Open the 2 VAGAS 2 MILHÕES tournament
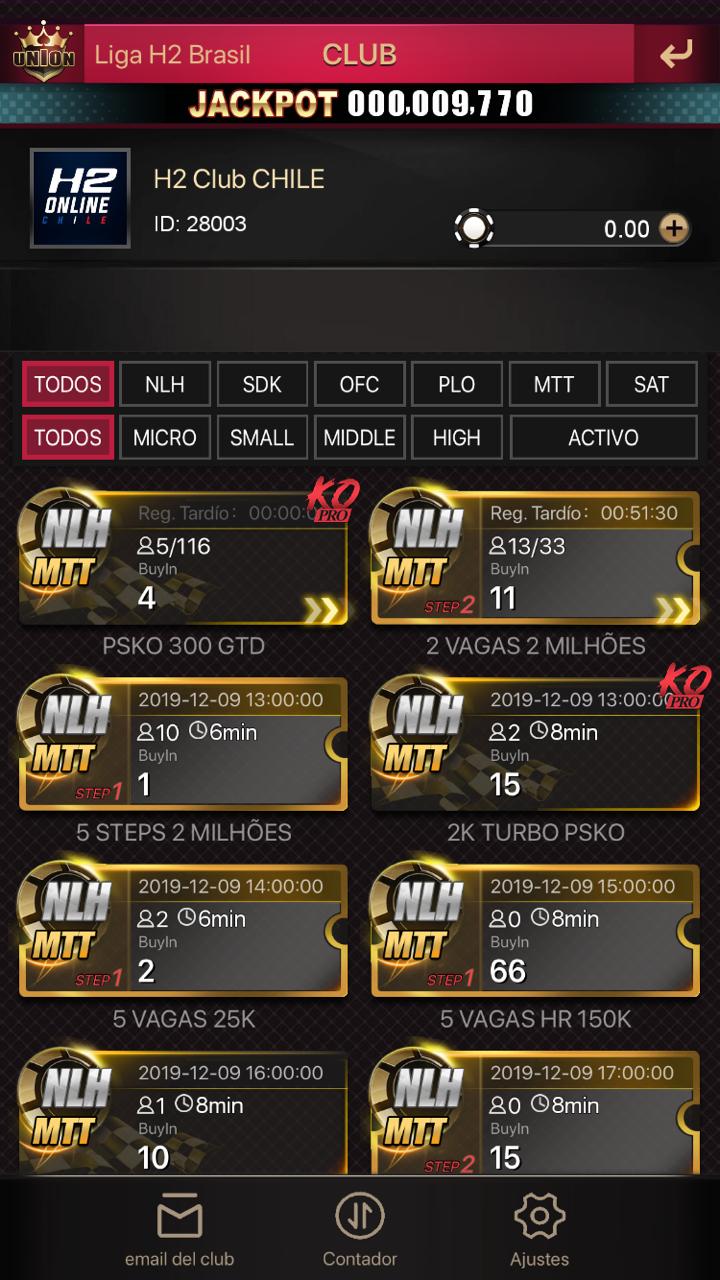 coord(535,560)
